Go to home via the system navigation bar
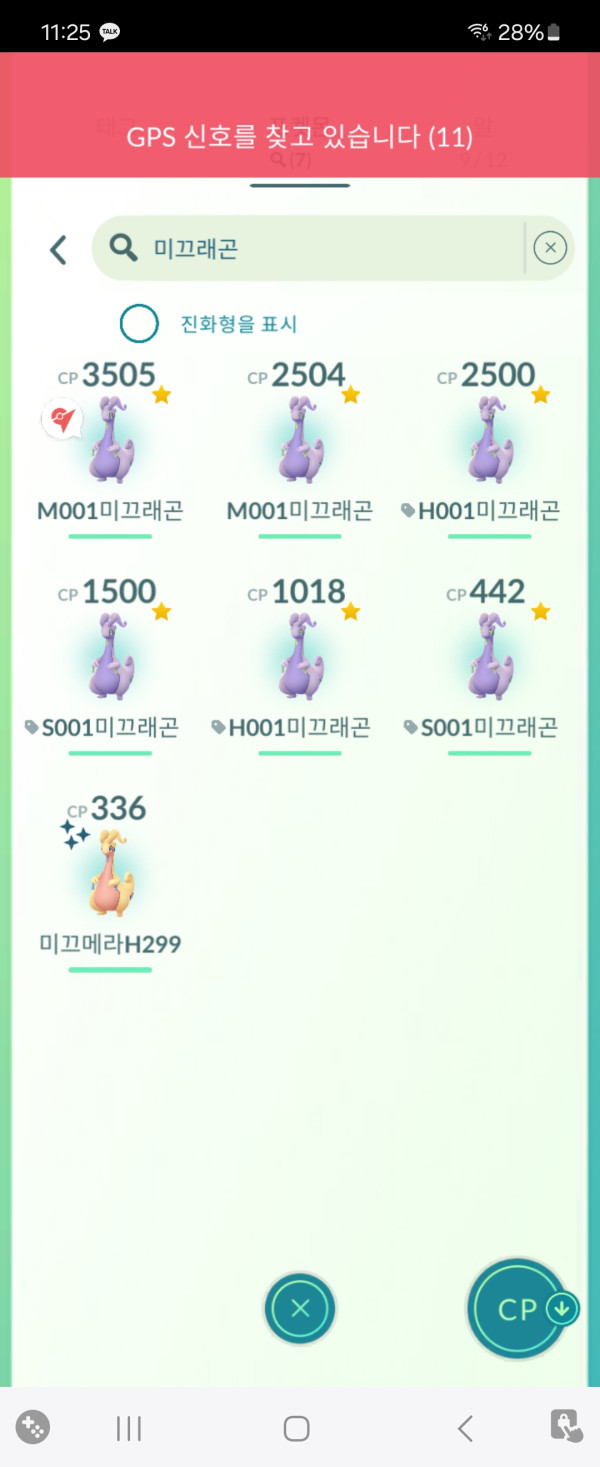The height and width of the screenshot is (1467, 600). 296,1428
